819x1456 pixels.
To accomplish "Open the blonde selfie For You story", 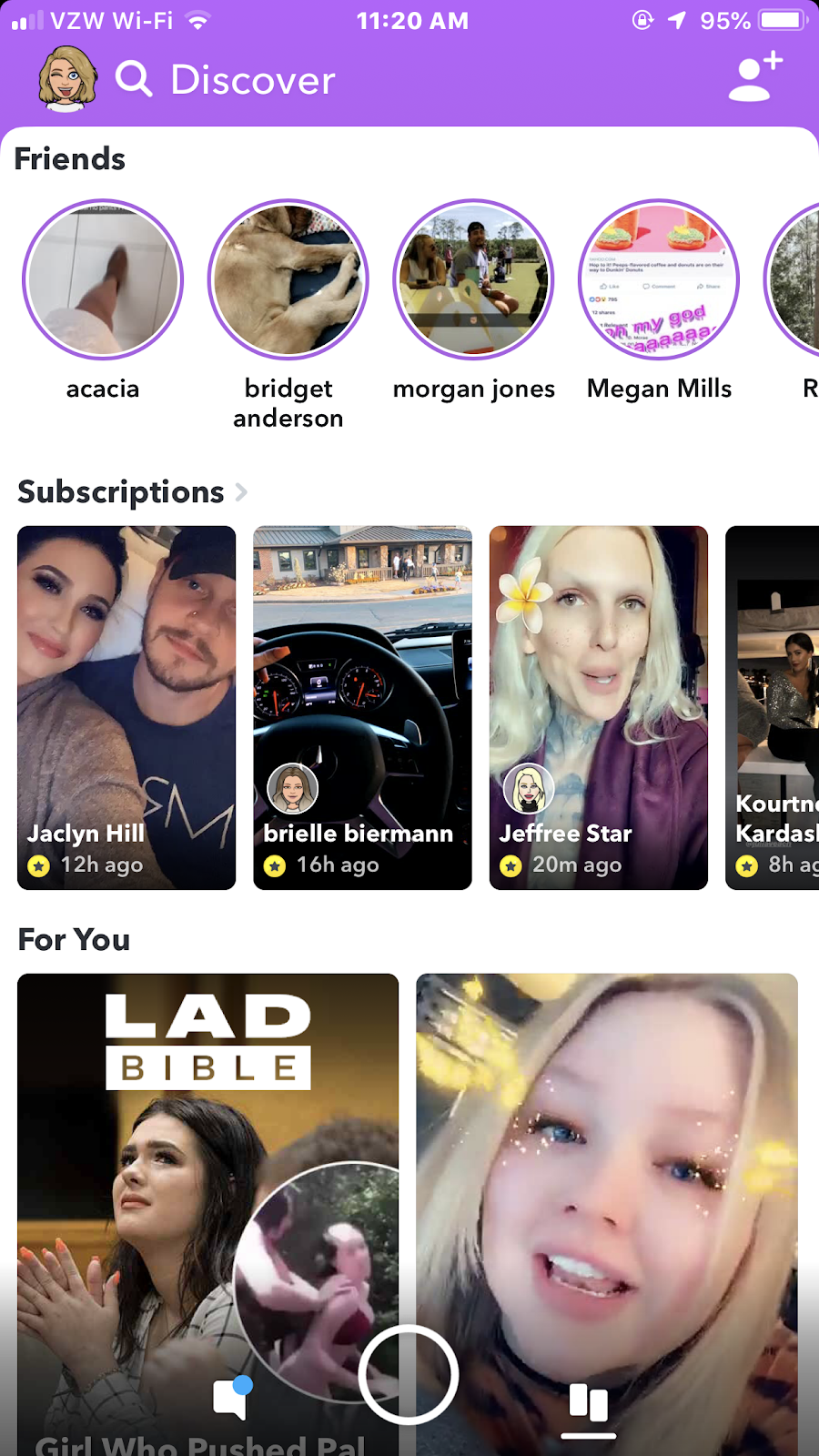I will point(607,1183).
